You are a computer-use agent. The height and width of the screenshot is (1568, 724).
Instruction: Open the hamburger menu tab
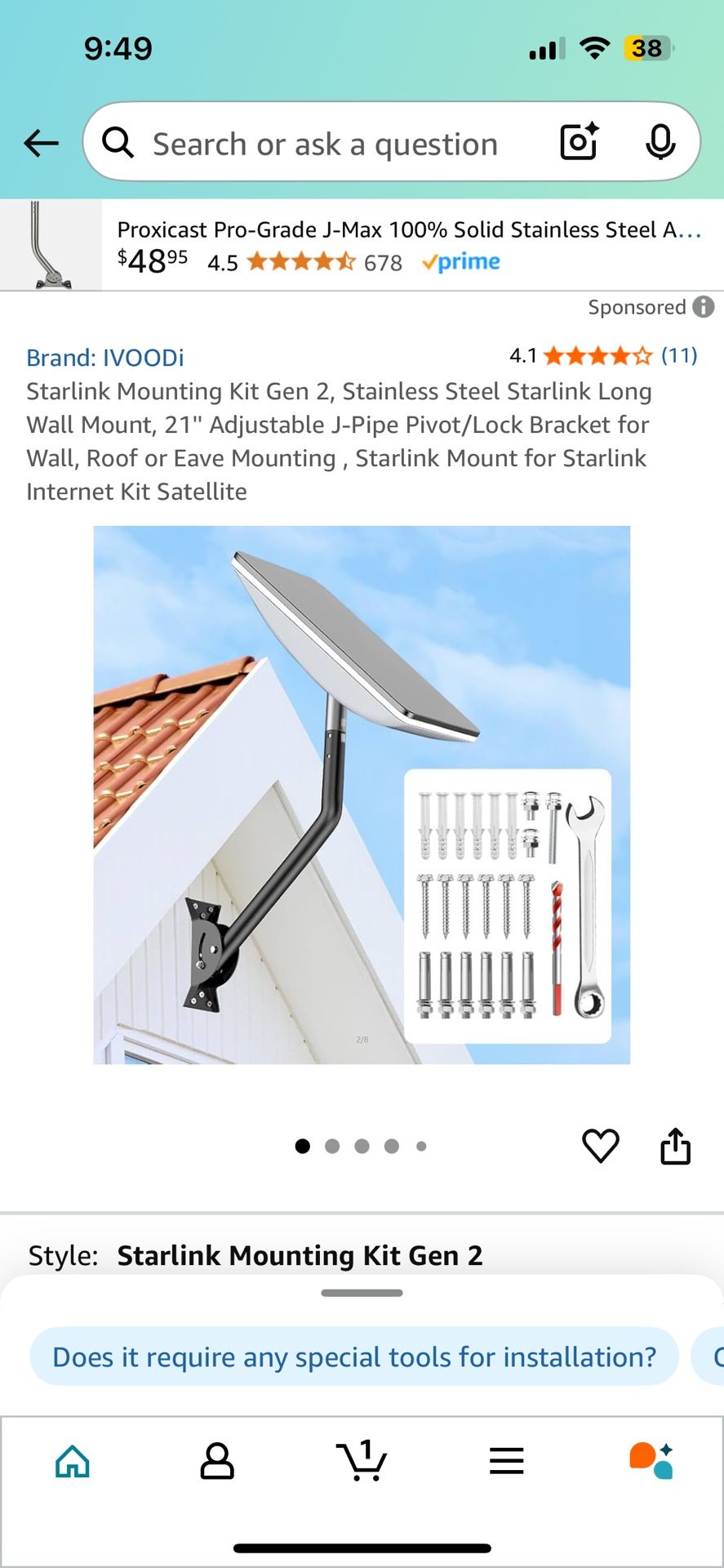tap(507, 1460)
